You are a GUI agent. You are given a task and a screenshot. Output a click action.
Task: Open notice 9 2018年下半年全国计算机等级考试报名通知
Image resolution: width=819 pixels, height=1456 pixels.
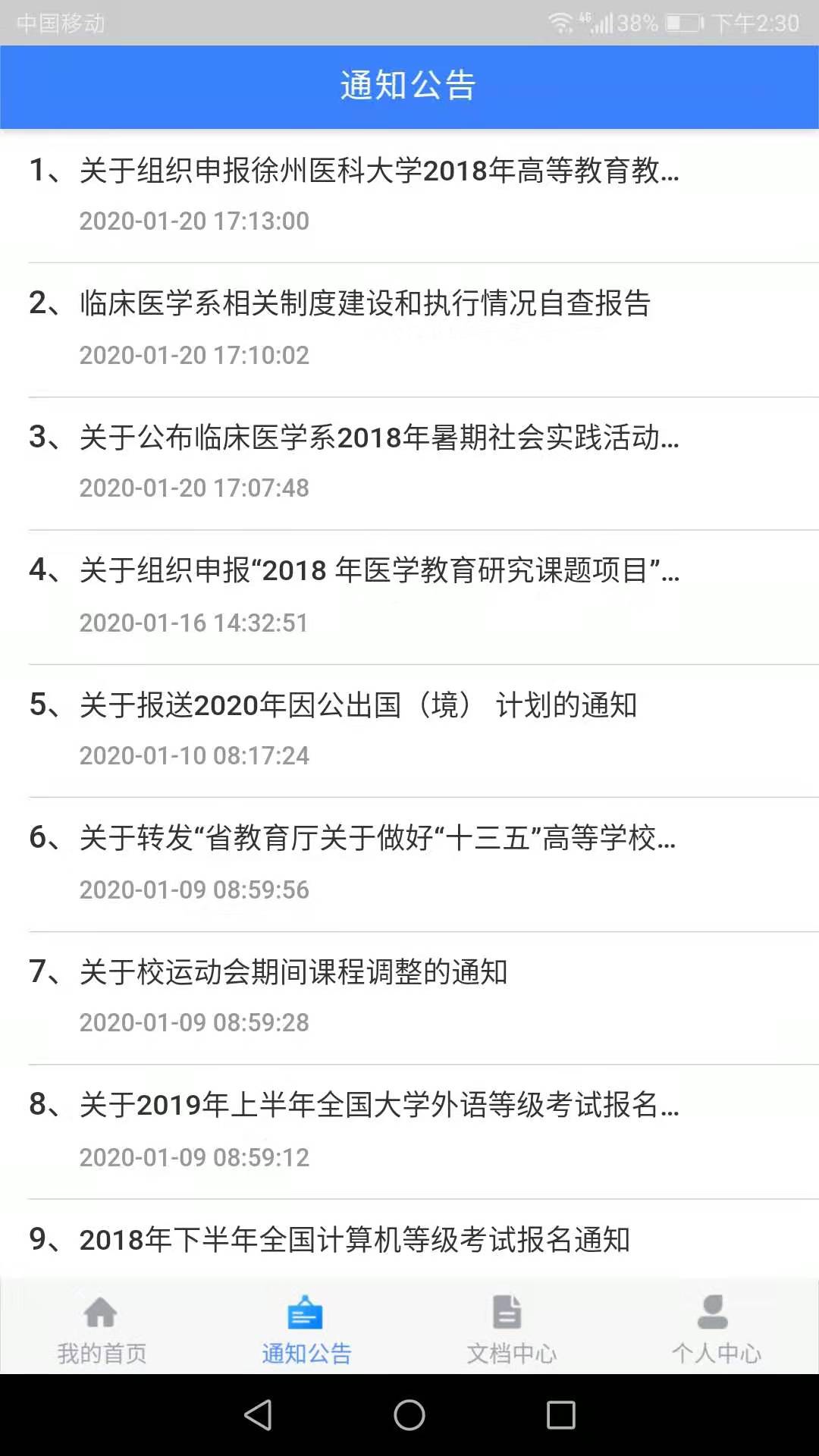(x=355, y=1240)
